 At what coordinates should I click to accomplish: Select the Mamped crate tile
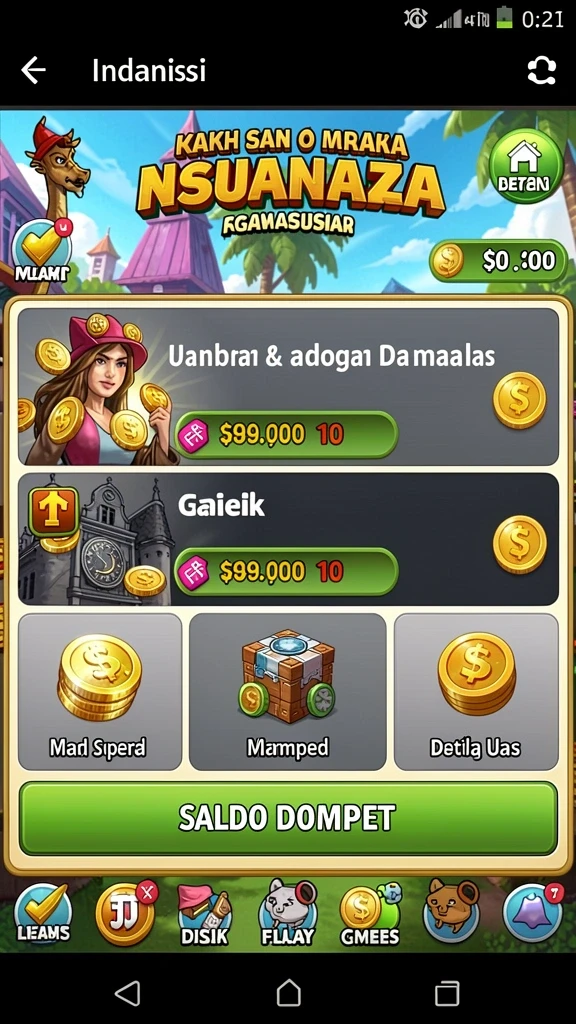tap(287, 692)
